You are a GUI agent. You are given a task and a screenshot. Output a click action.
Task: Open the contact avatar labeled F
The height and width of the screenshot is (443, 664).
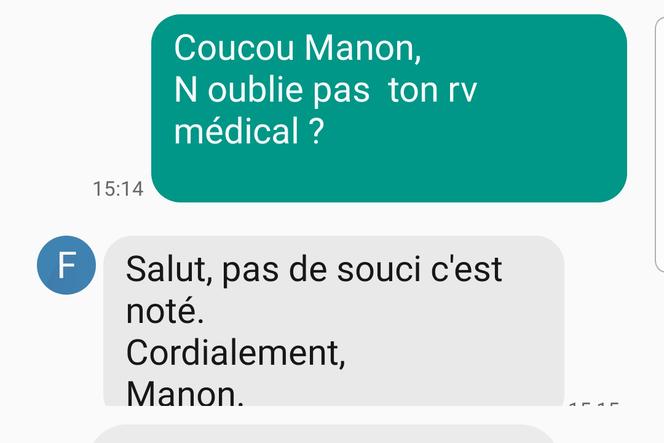point(66,265)
